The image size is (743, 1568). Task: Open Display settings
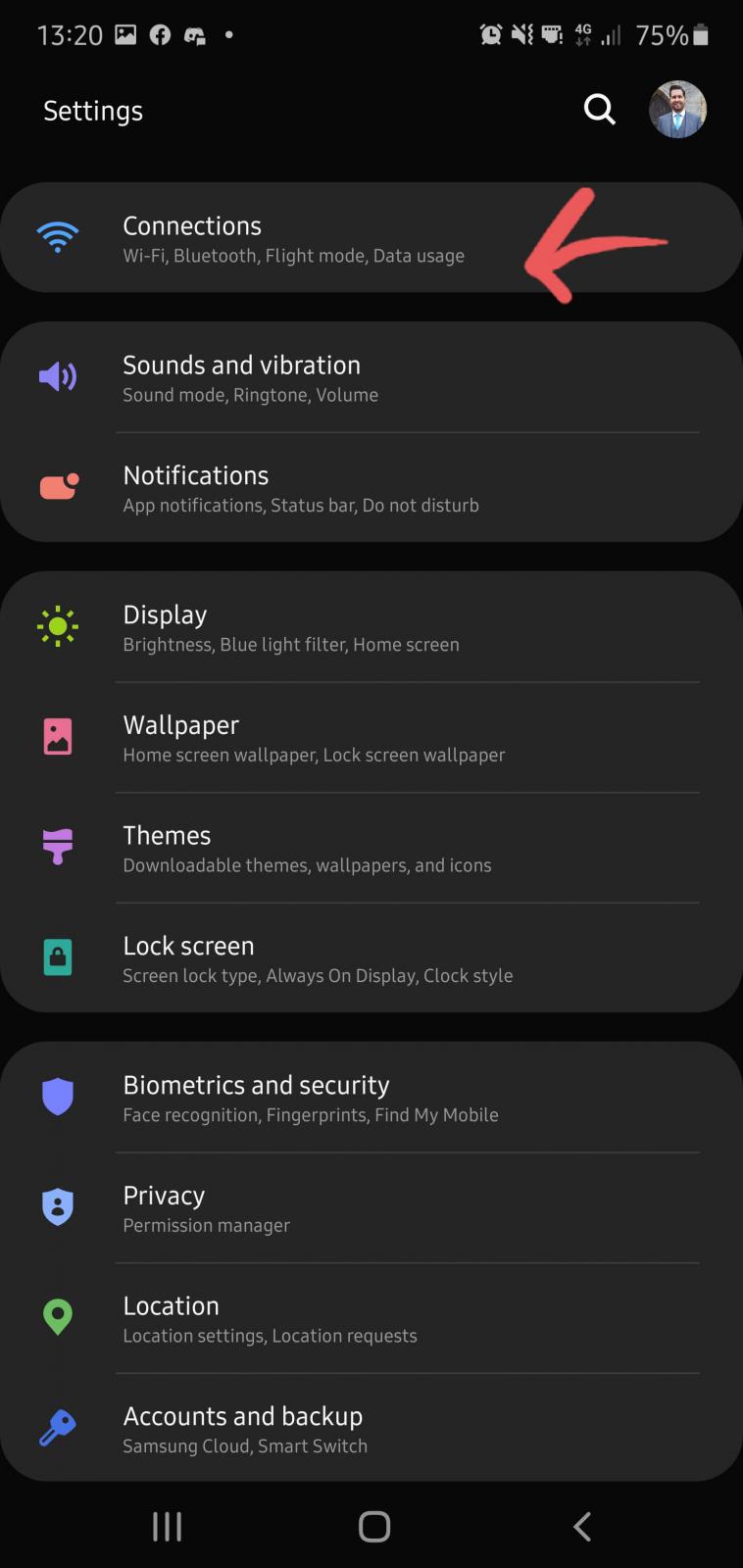pyautogui.click(x=294, y=627)
